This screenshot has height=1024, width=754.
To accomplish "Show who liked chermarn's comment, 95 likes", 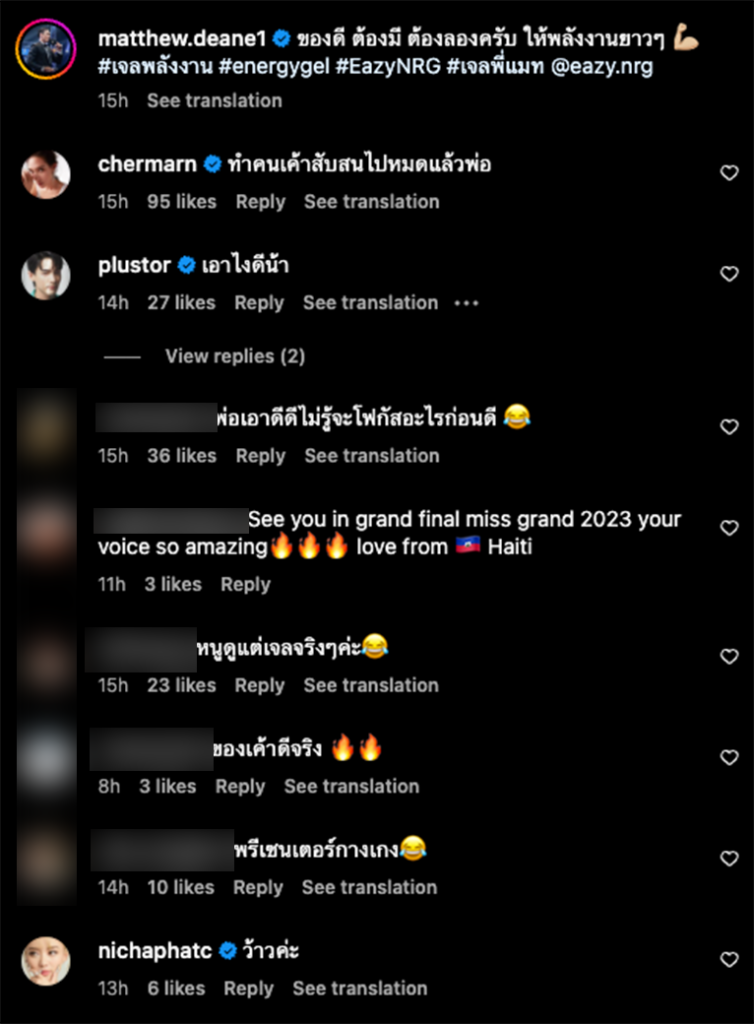I will 181,202.
